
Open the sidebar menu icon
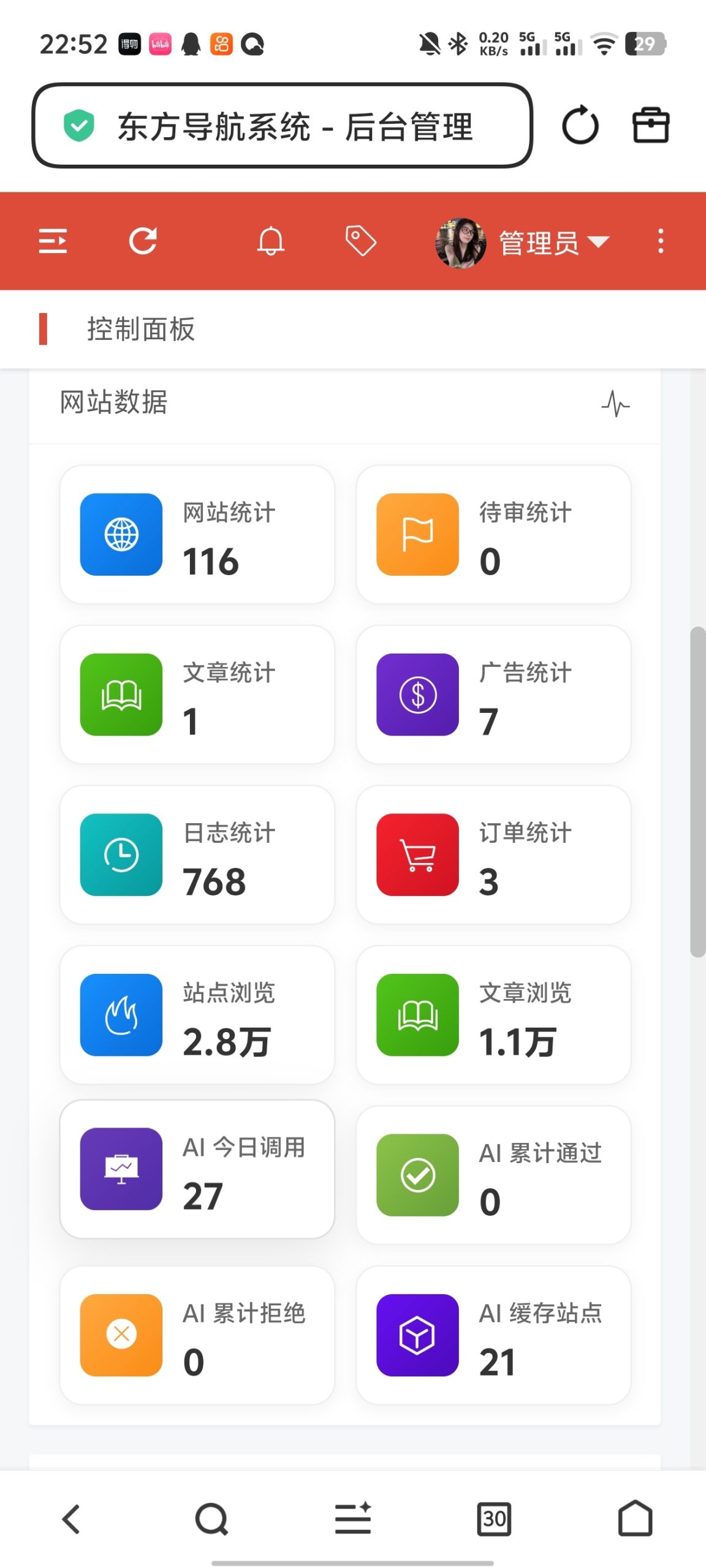(x=54, y=241)
